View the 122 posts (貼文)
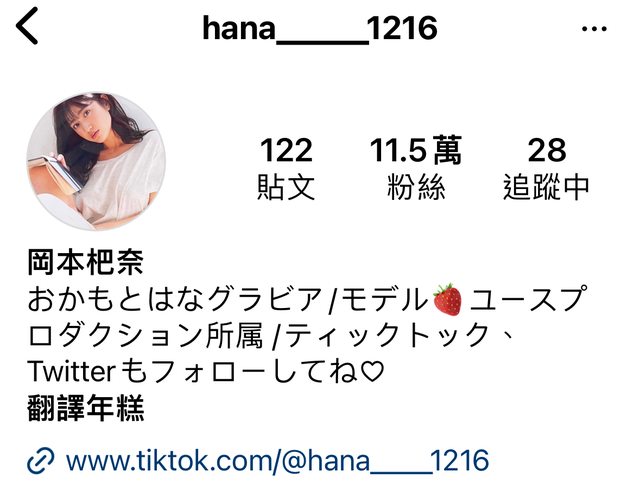This screenshot has width=640, height=490. pyautogui.click(x=286, y=168)
